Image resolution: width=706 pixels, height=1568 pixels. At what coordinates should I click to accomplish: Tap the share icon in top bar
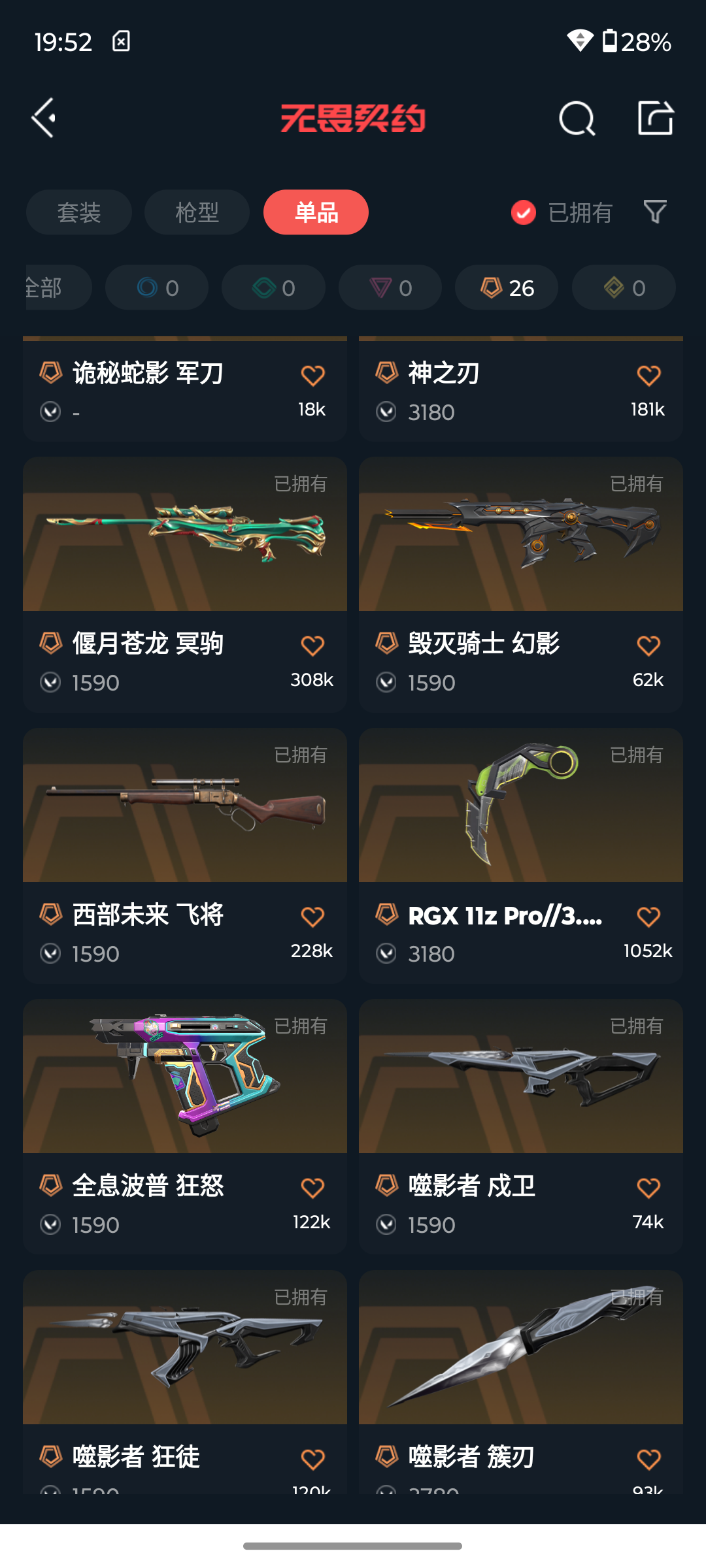(656, 118)
